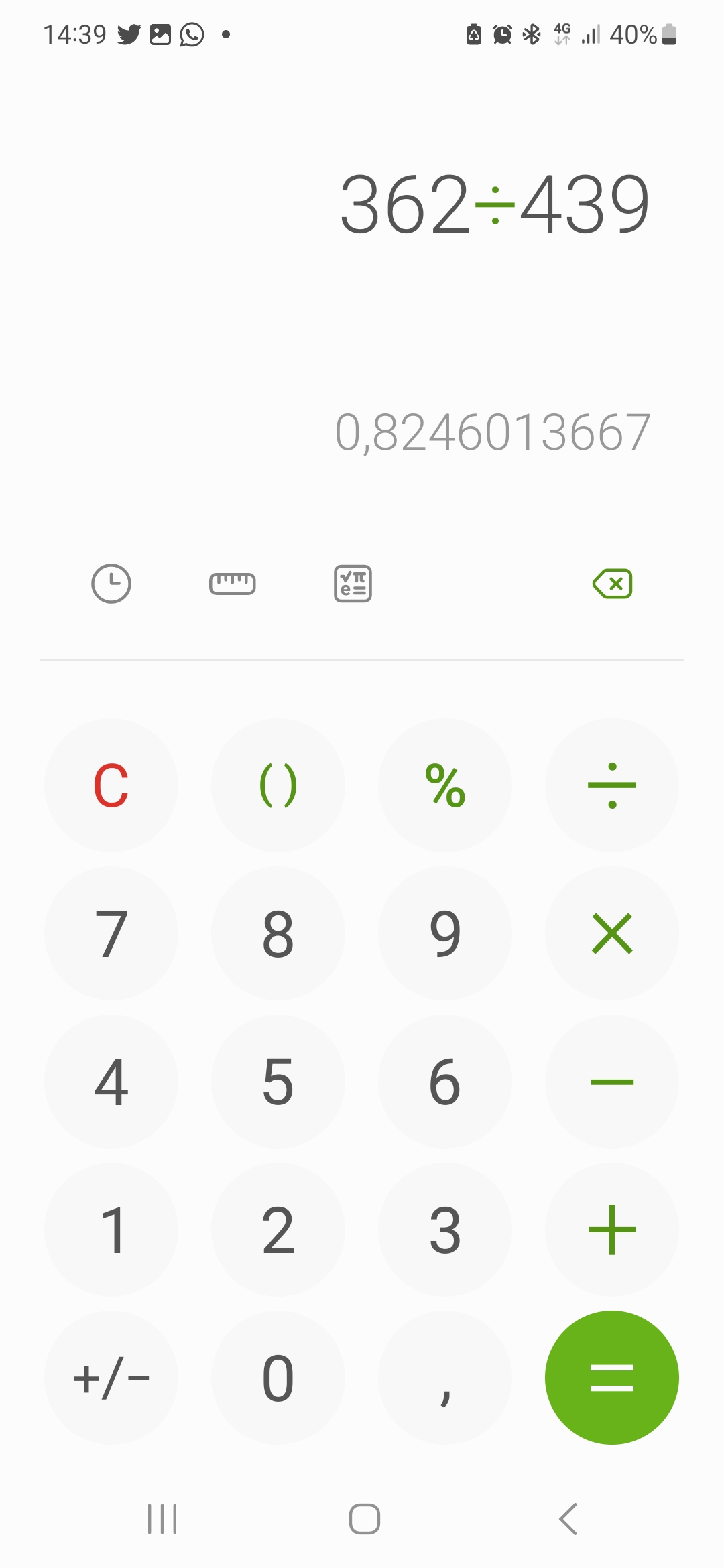The width and height of the screenshot is (724, 1568).
Task: Expand the quick settings from status bar
Action: (362, 34)
